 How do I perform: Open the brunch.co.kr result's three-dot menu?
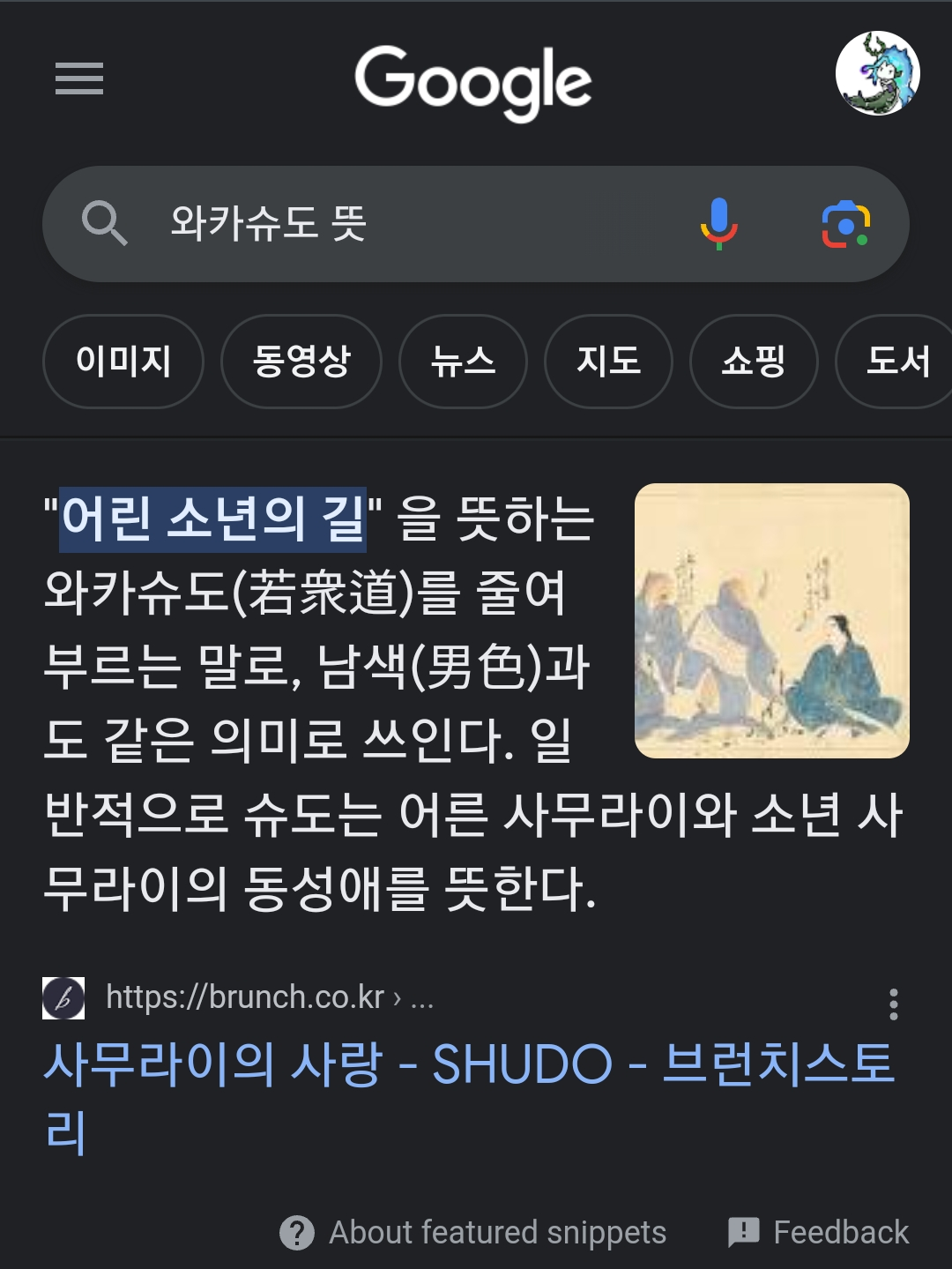point(894,1004)
